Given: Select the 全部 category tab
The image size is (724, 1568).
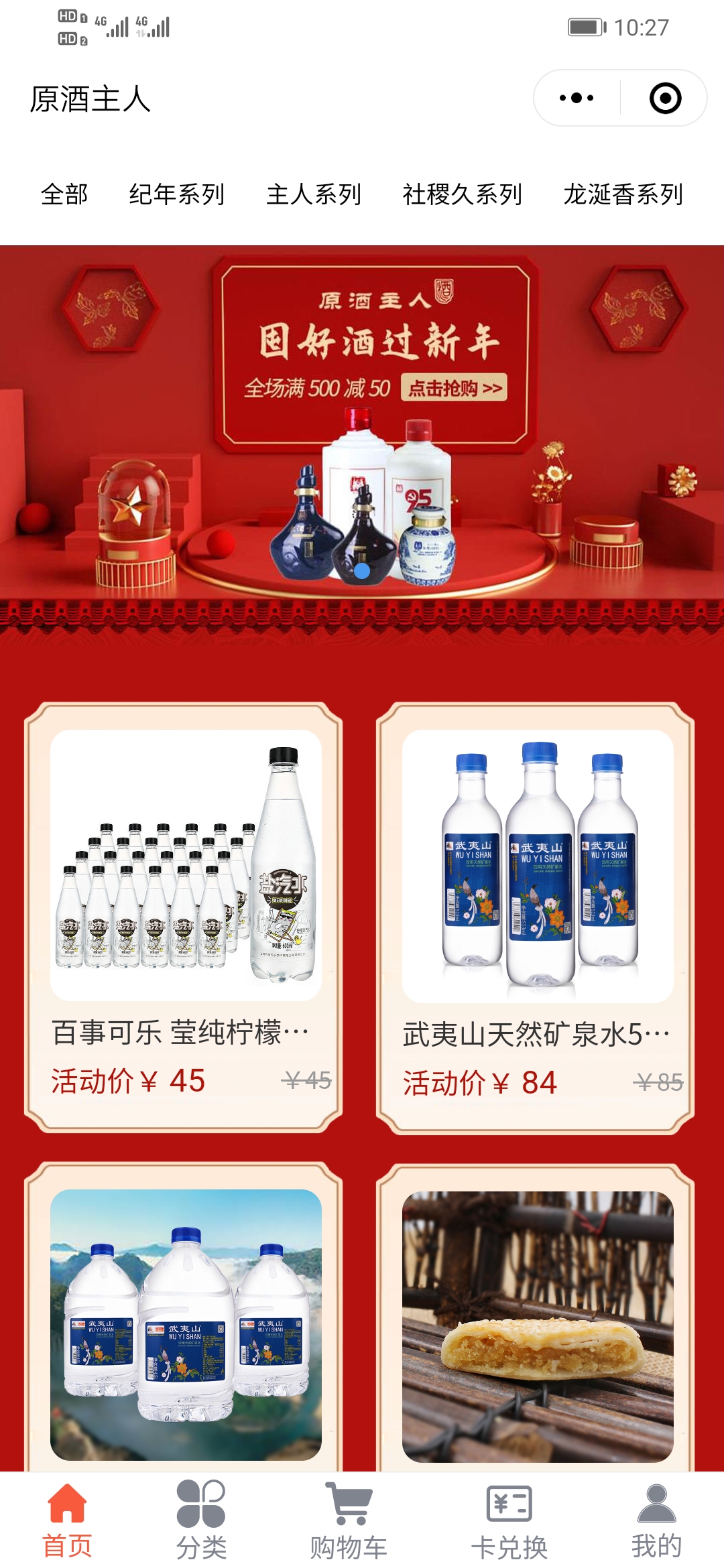Looking at the screenshot, I should pyautogui.click(x=64, y=195).
